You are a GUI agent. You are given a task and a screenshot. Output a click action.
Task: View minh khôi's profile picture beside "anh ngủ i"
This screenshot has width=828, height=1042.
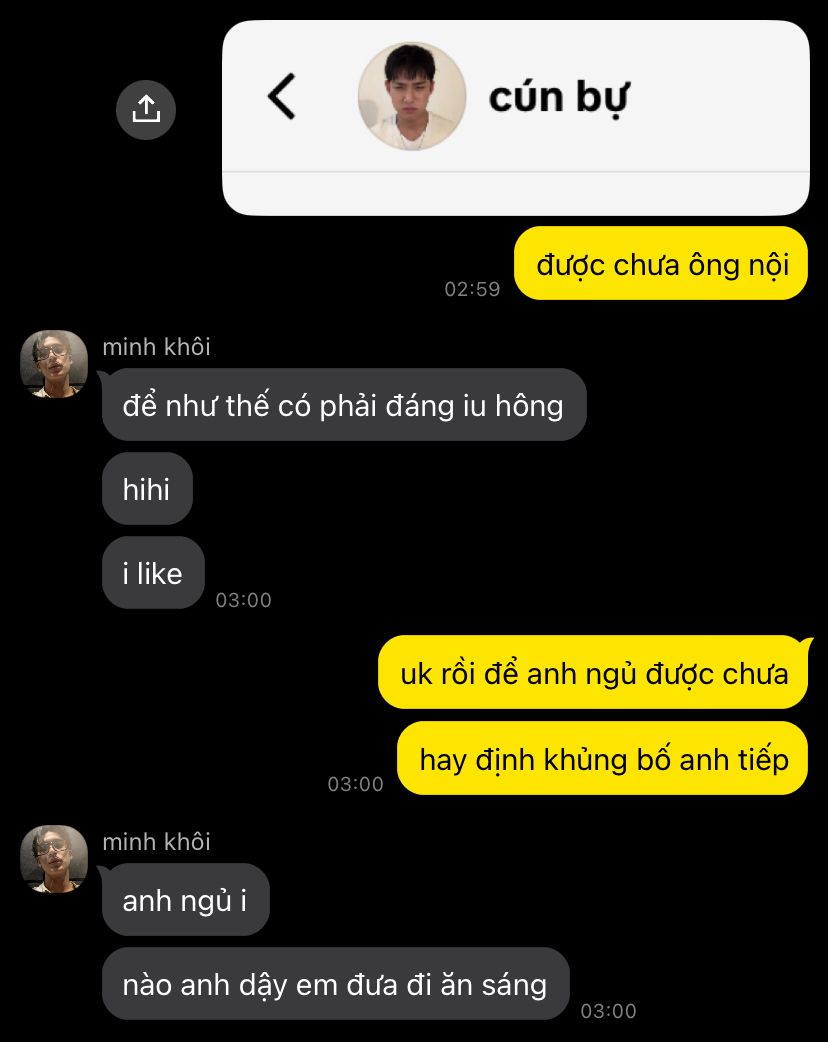[54, 859]
